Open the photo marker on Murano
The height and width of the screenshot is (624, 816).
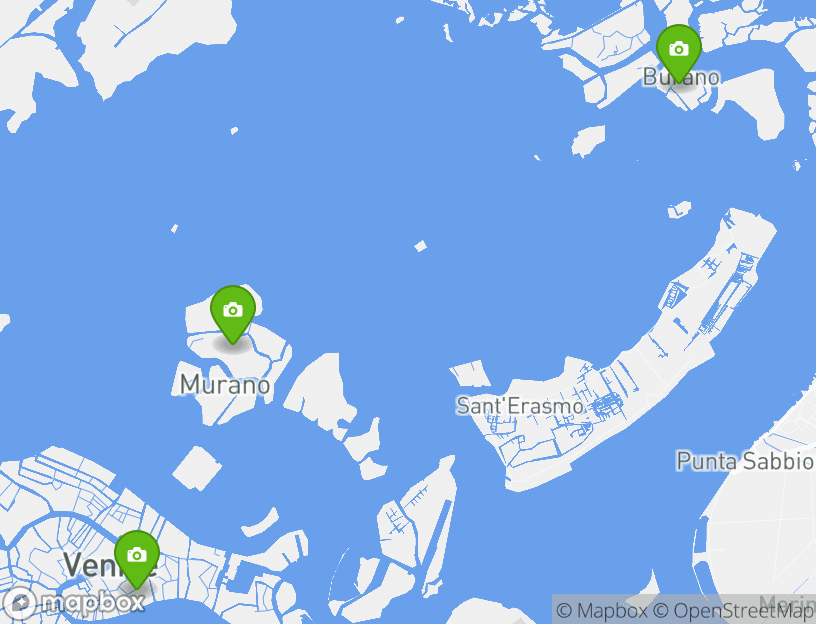click(x=232, y=313)
